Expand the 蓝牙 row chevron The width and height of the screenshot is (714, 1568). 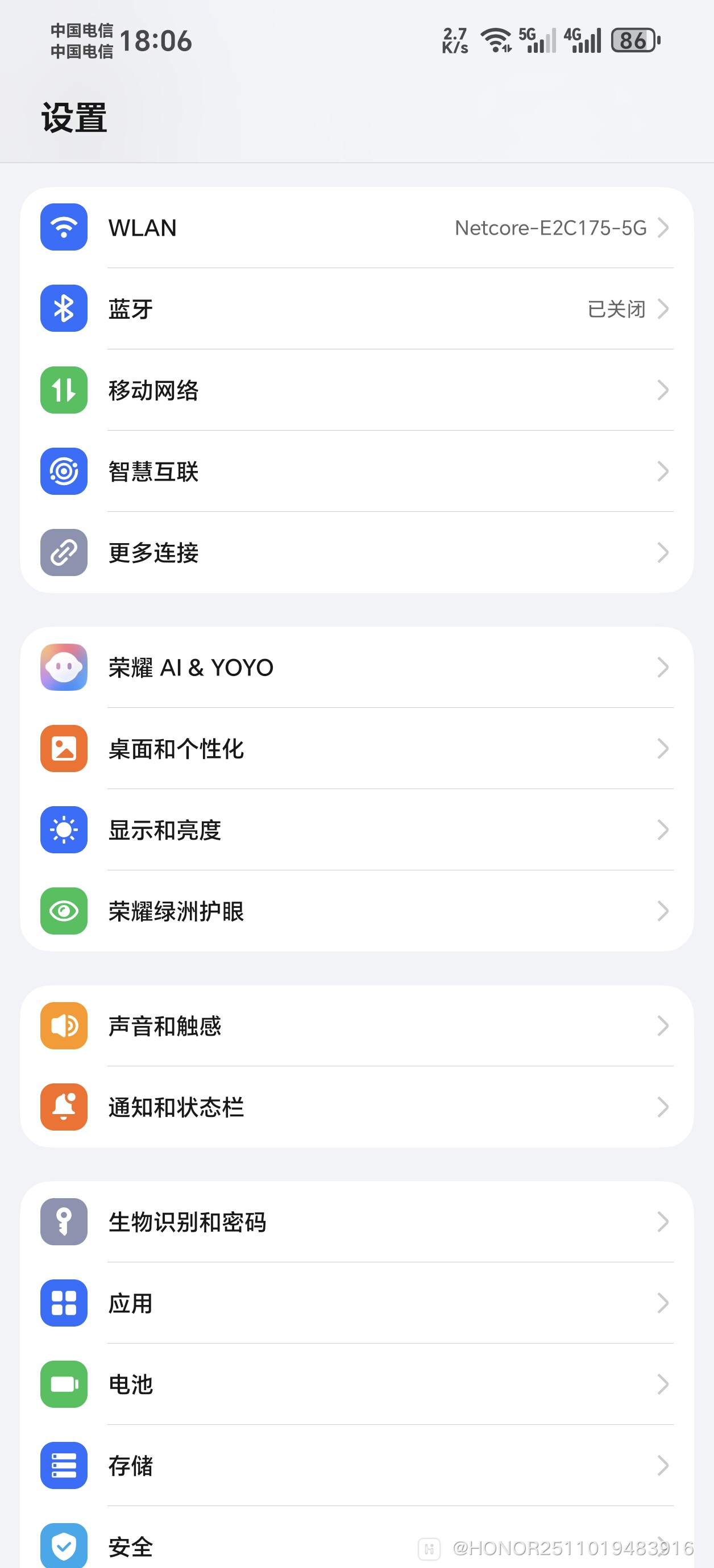point(664,308)
